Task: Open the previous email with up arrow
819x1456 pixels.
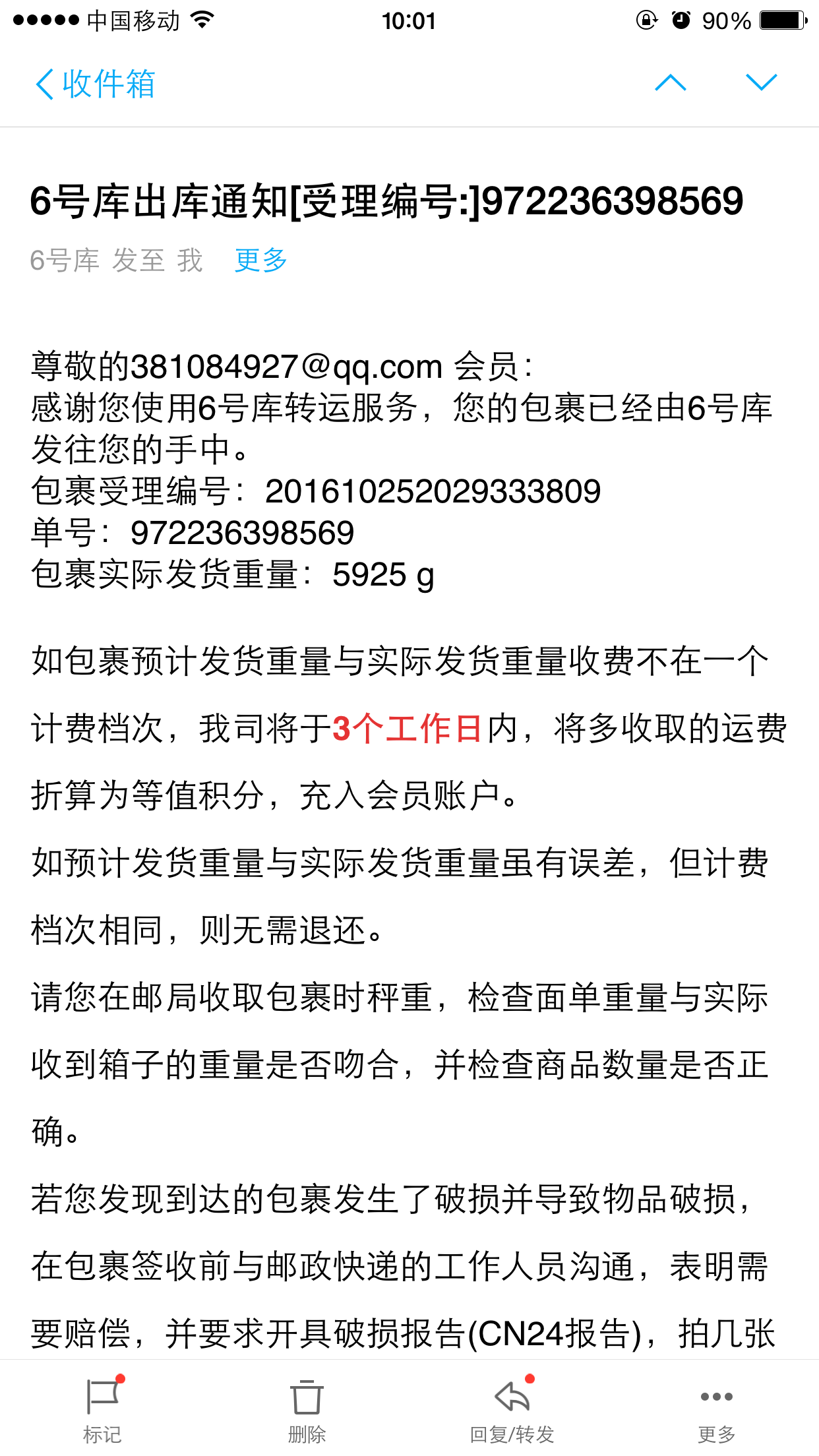Action: [x=671, y=83]
